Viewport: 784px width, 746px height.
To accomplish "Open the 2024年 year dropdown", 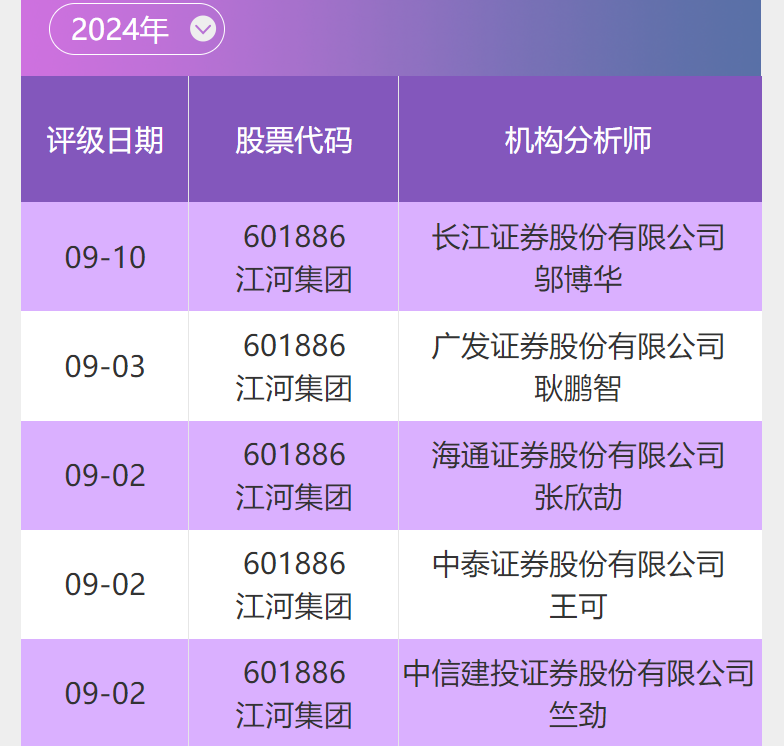I will (137, 29).
